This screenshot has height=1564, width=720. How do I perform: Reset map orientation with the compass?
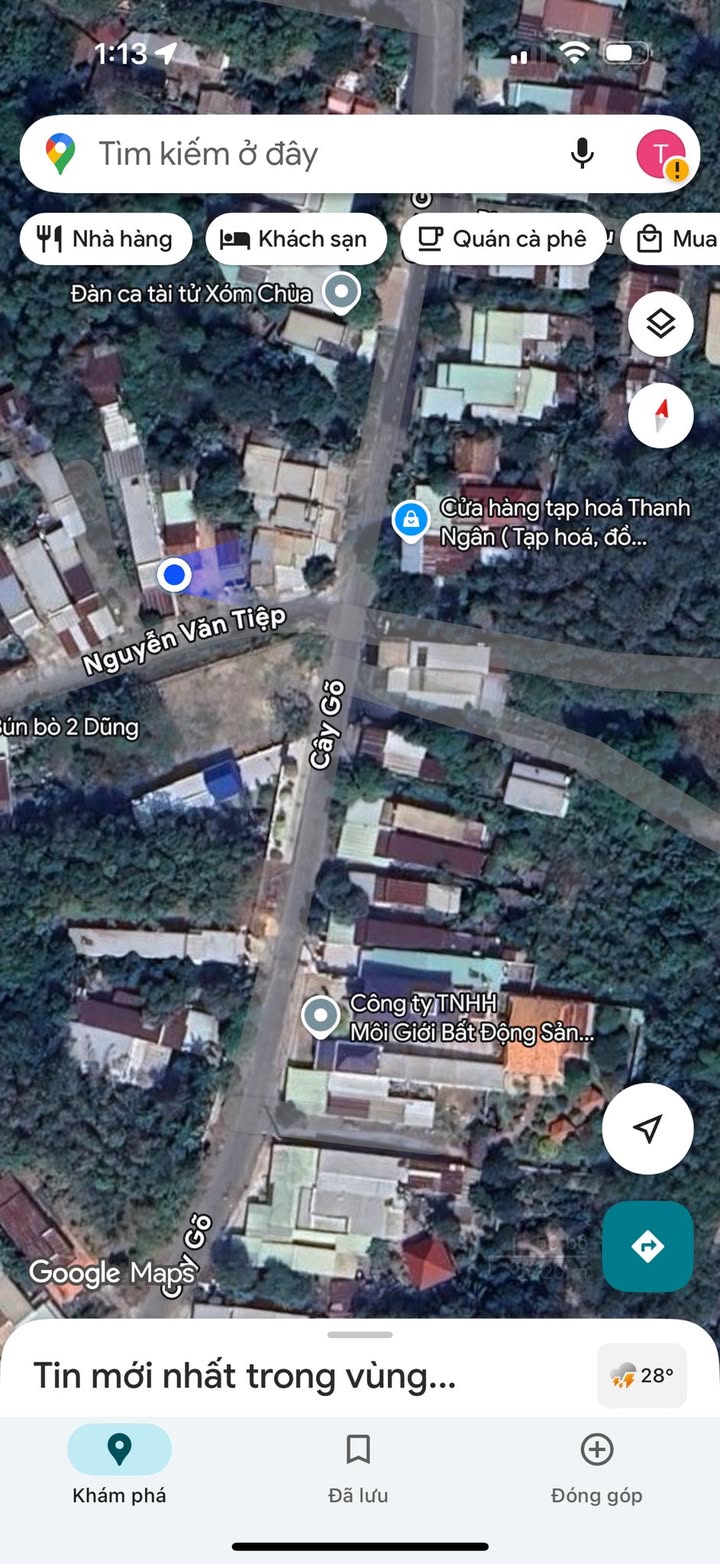(x=661, y=415)
